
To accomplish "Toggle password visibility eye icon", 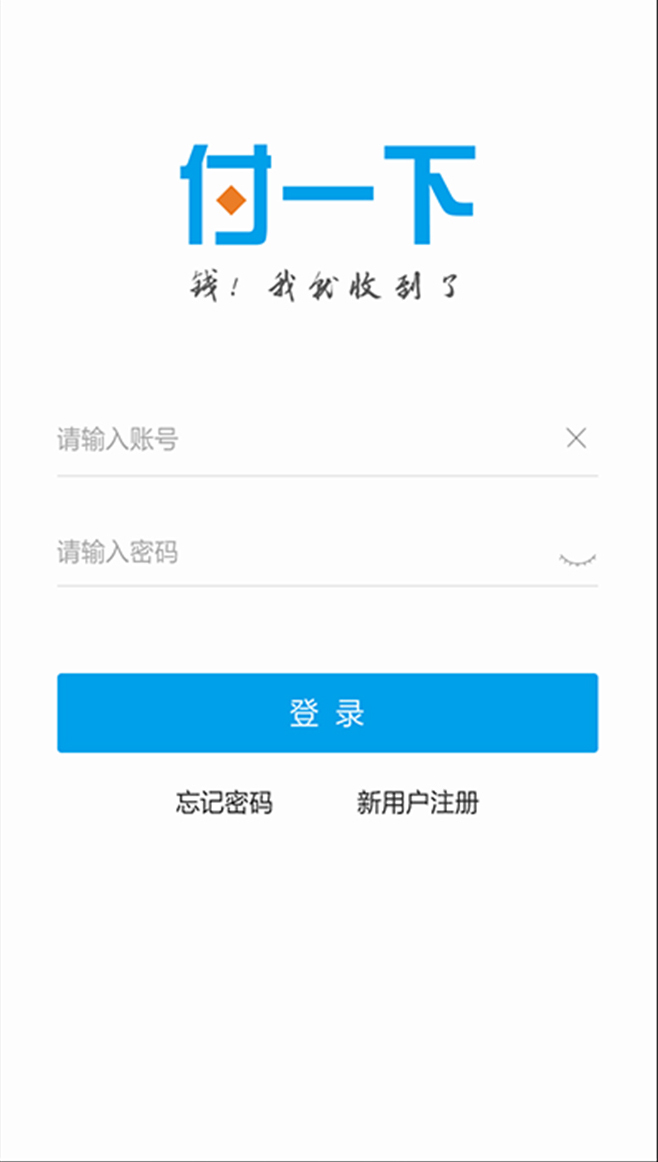I will (x=577, y=559).
